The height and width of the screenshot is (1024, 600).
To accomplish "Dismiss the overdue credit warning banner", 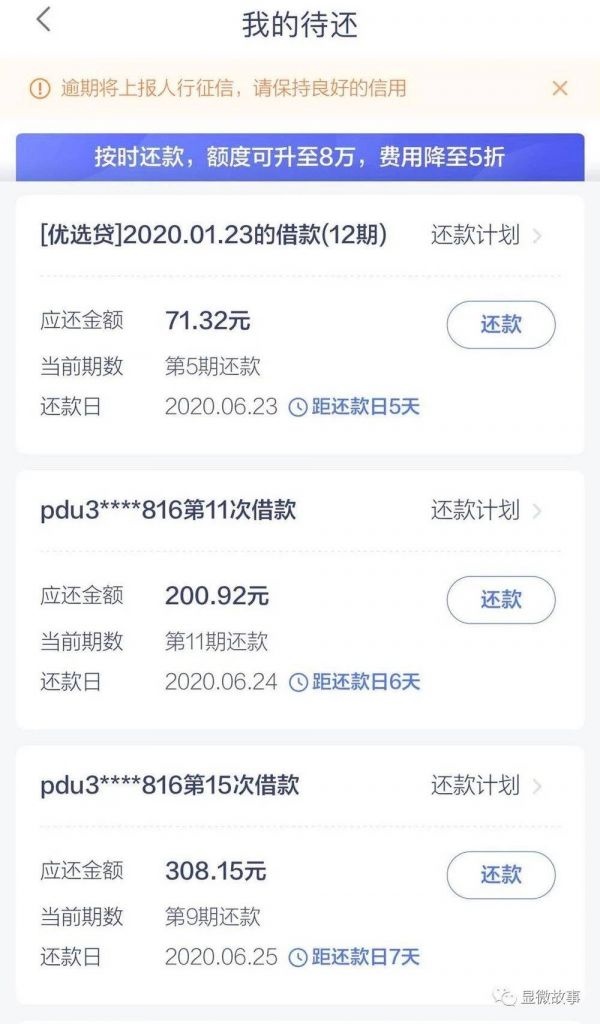I will click(x=560, y=88).
